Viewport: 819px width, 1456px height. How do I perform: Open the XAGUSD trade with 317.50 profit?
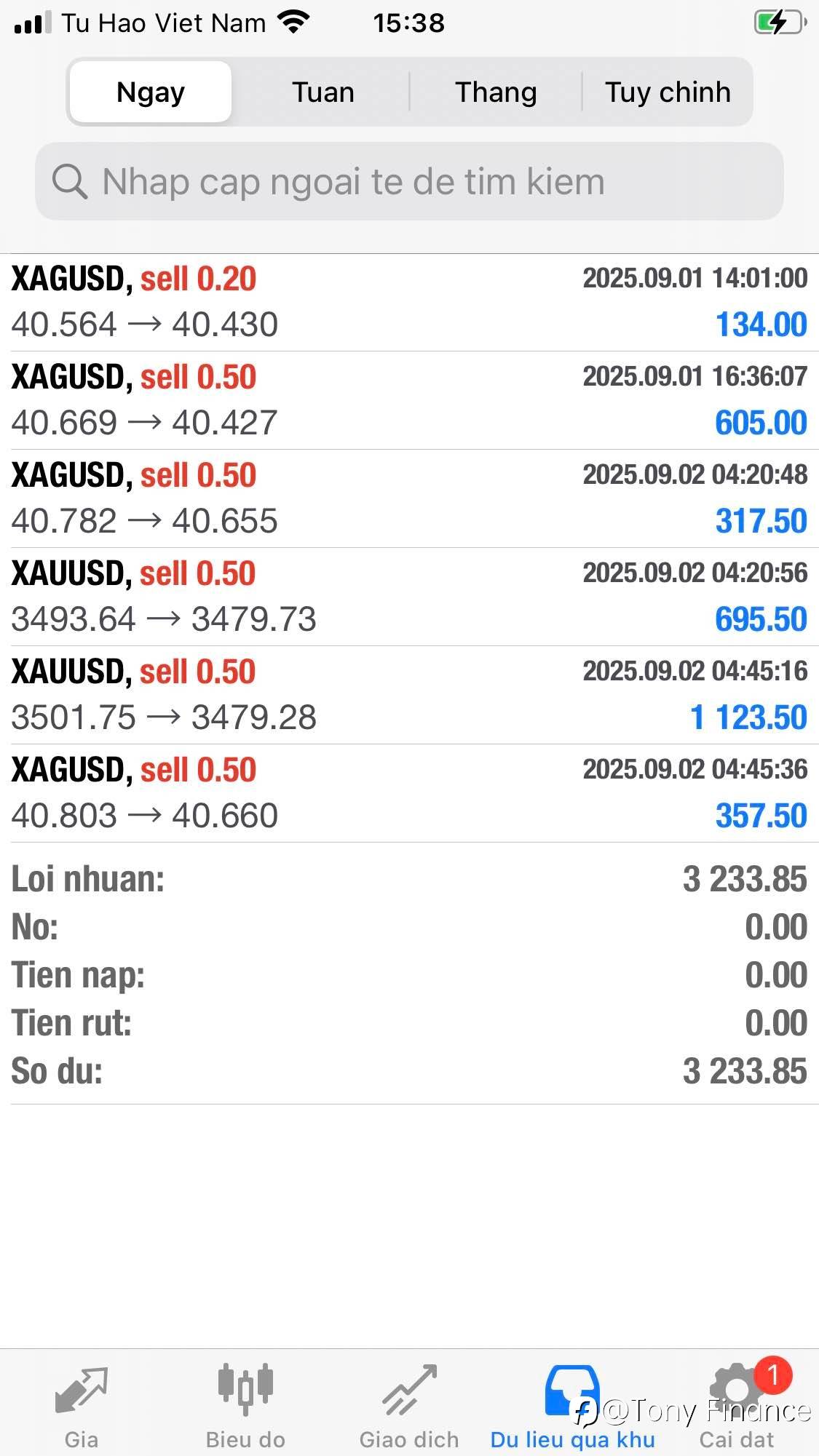click(409, 498)
